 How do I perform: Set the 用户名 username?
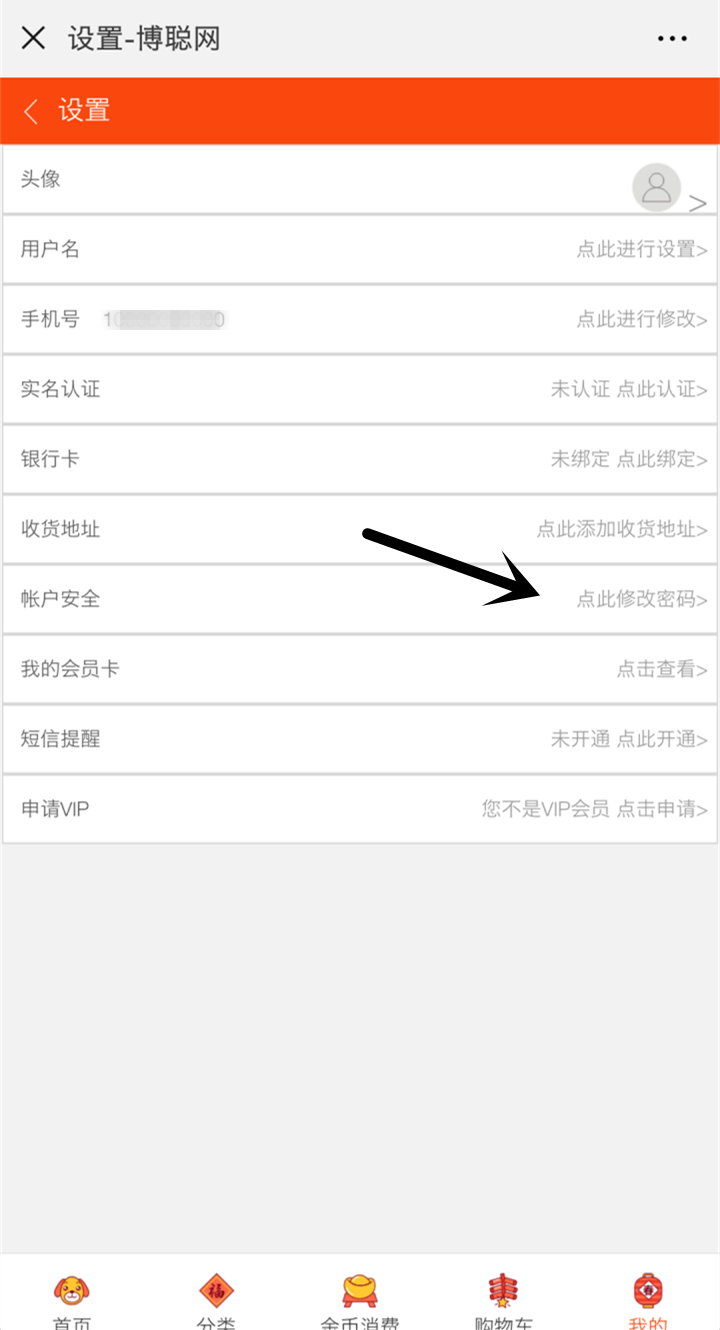[360, 249]
